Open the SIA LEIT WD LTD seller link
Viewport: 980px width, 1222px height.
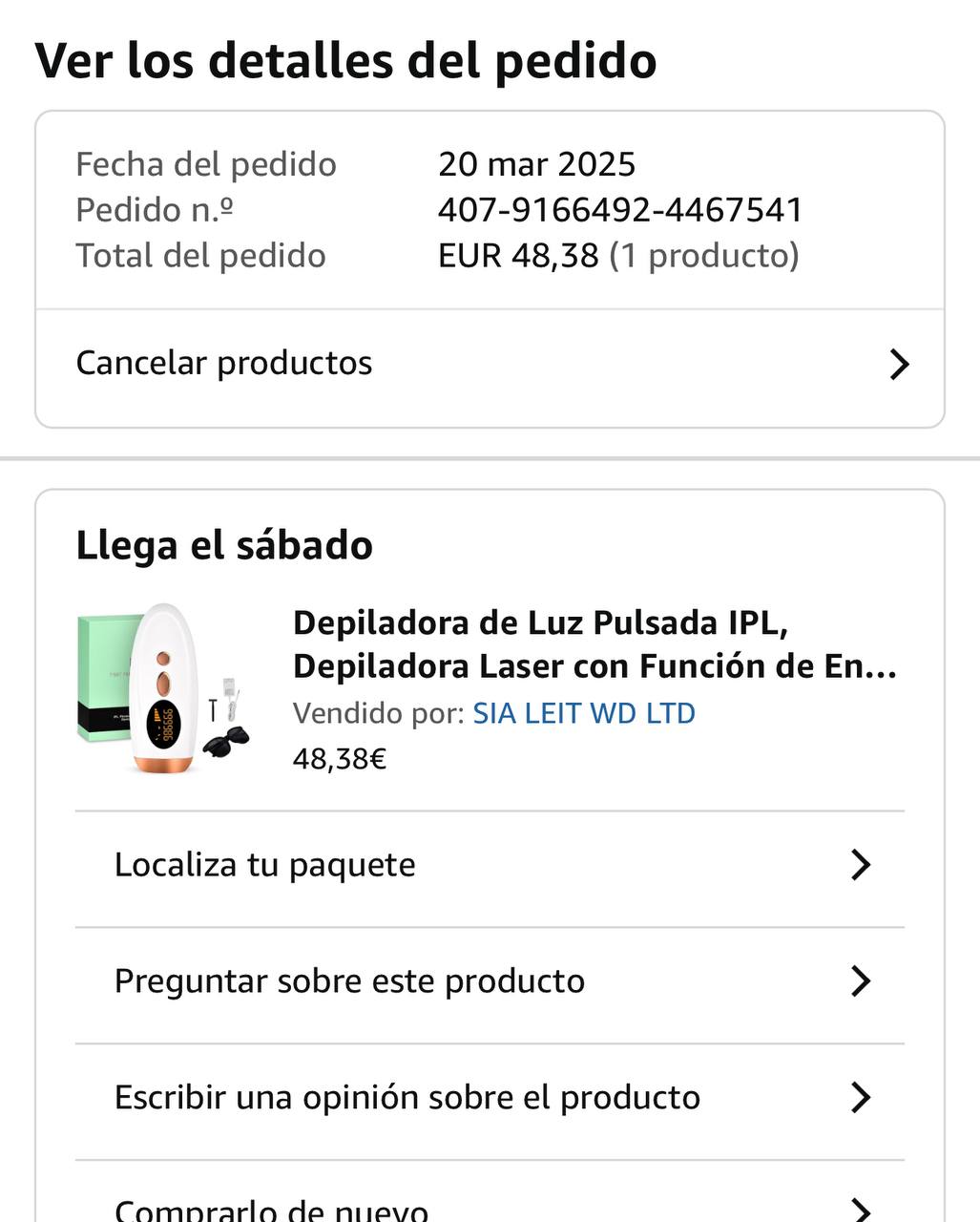tap(584, 713)
